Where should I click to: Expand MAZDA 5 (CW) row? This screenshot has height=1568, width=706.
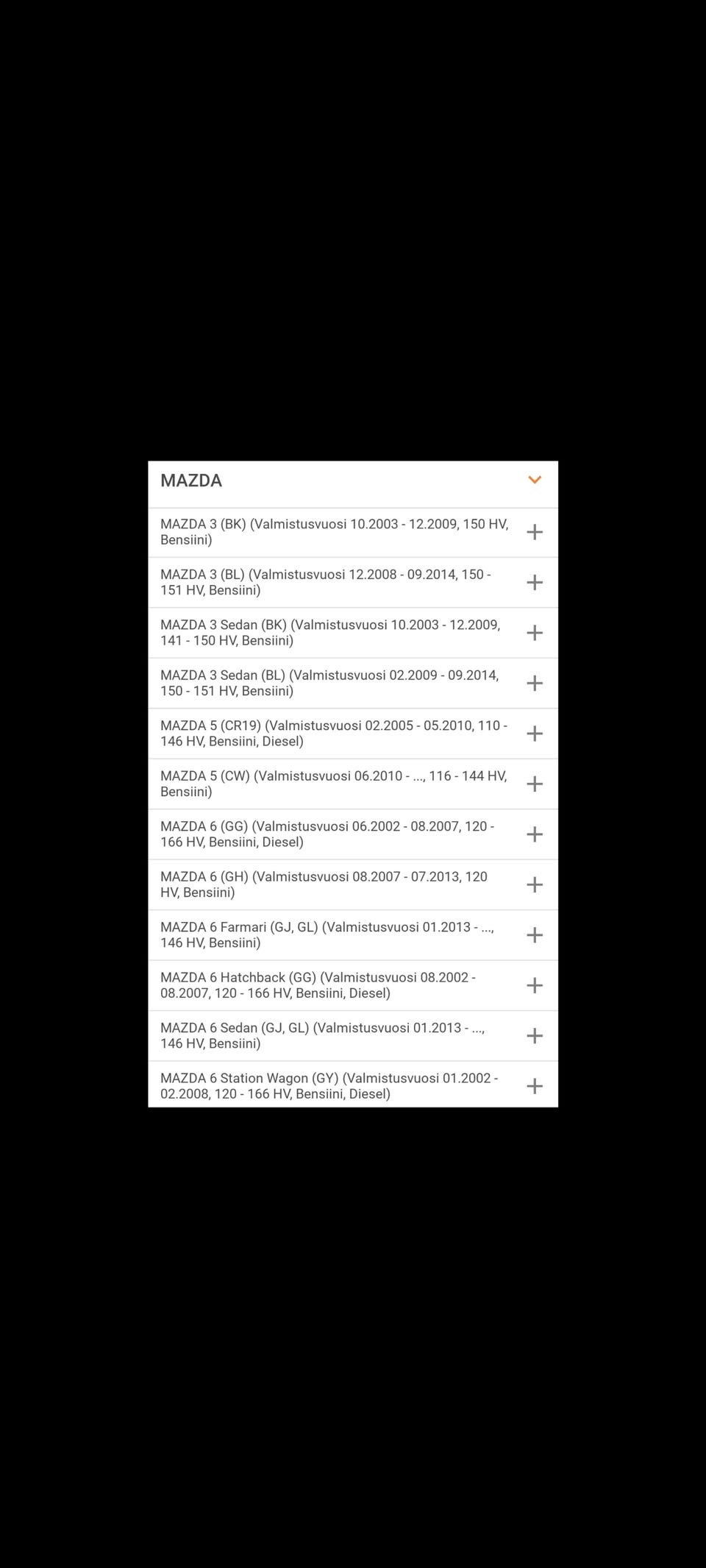tap(535, 784)
